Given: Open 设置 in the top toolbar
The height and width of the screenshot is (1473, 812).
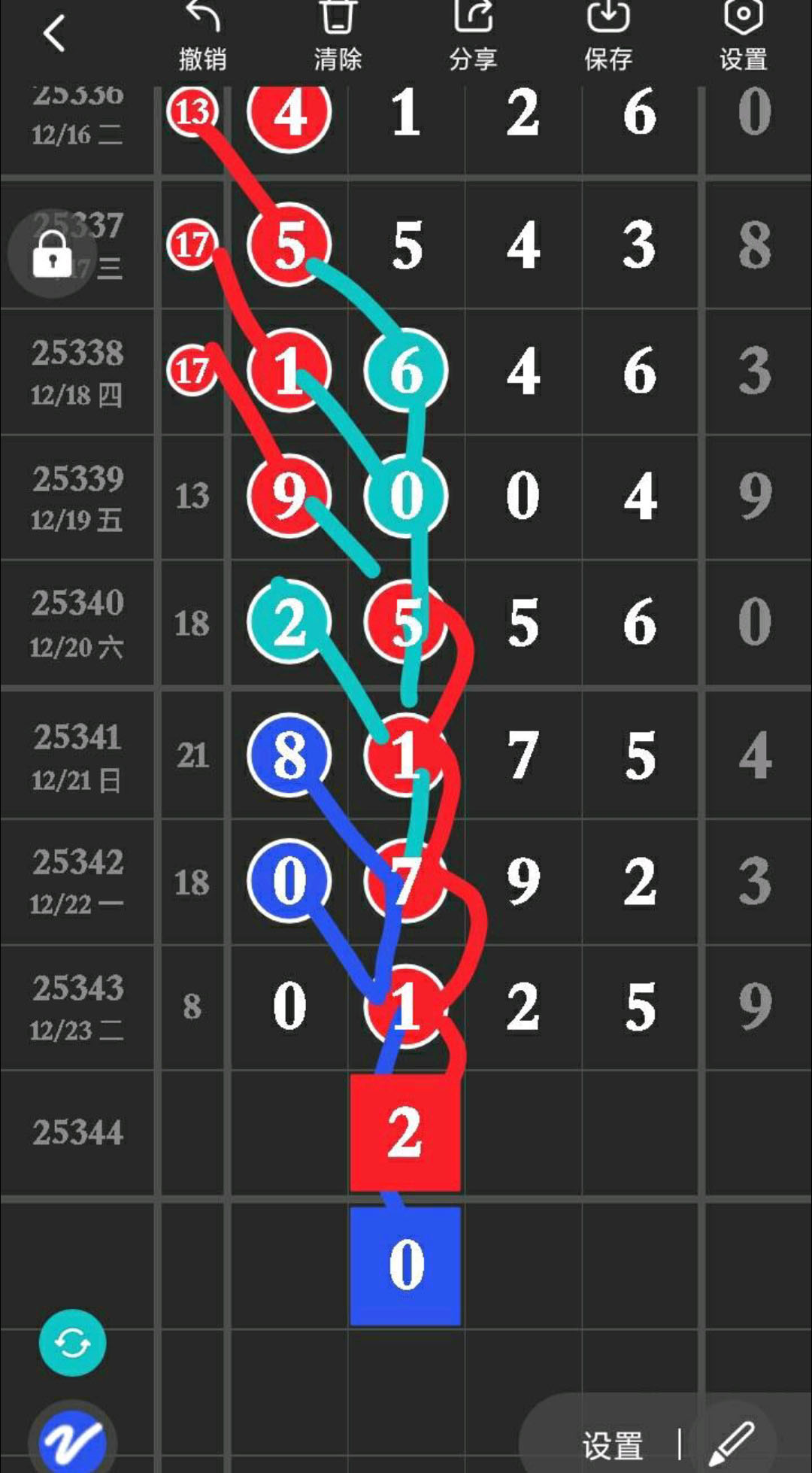Looking at the screenshot, I should (x=743, y=36).
